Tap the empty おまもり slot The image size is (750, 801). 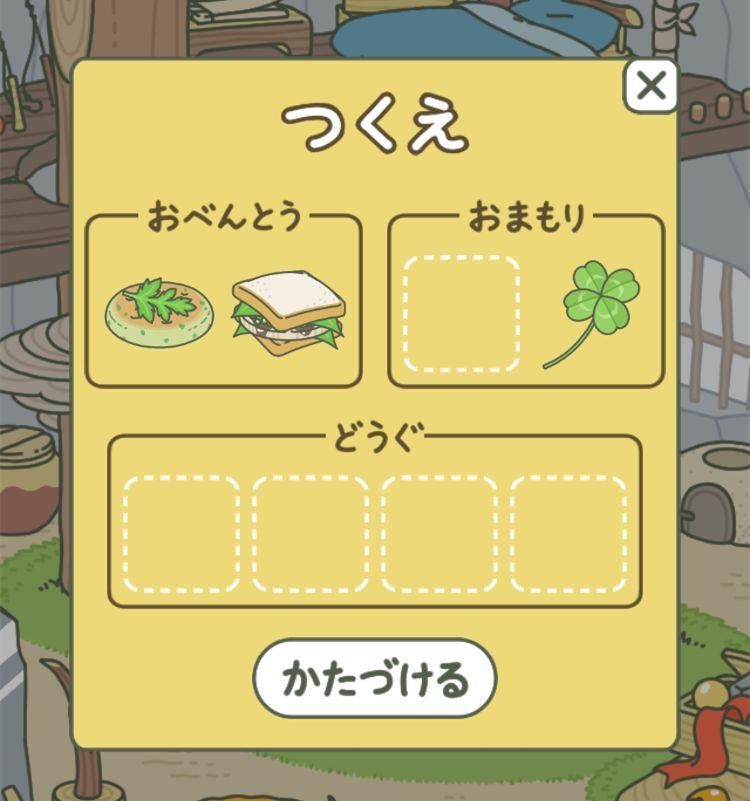coord(461,313)
